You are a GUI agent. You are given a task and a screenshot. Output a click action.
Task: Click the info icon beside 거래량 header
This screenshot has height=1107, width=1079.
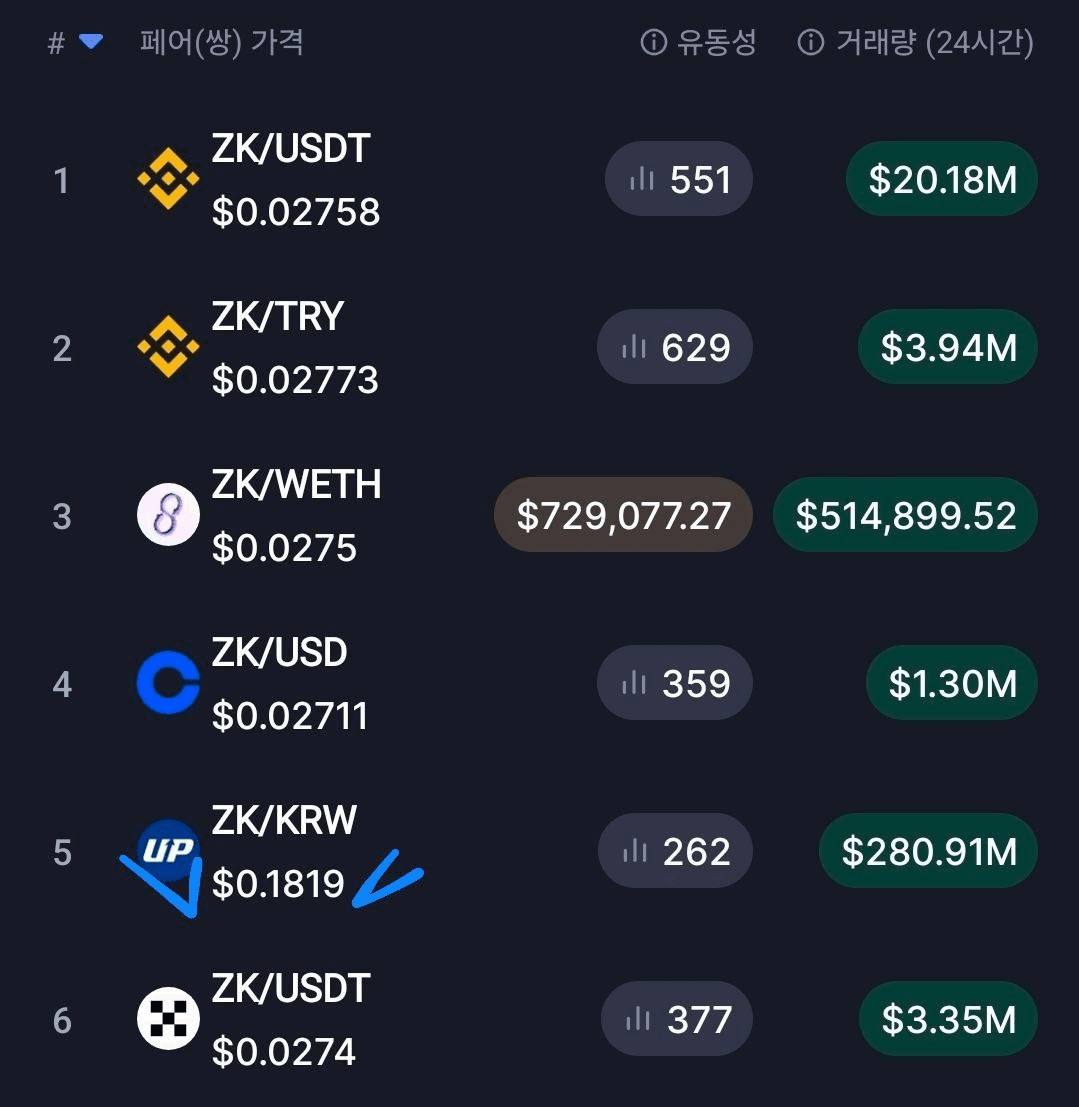pyautogui.click(x=809, y=42)
